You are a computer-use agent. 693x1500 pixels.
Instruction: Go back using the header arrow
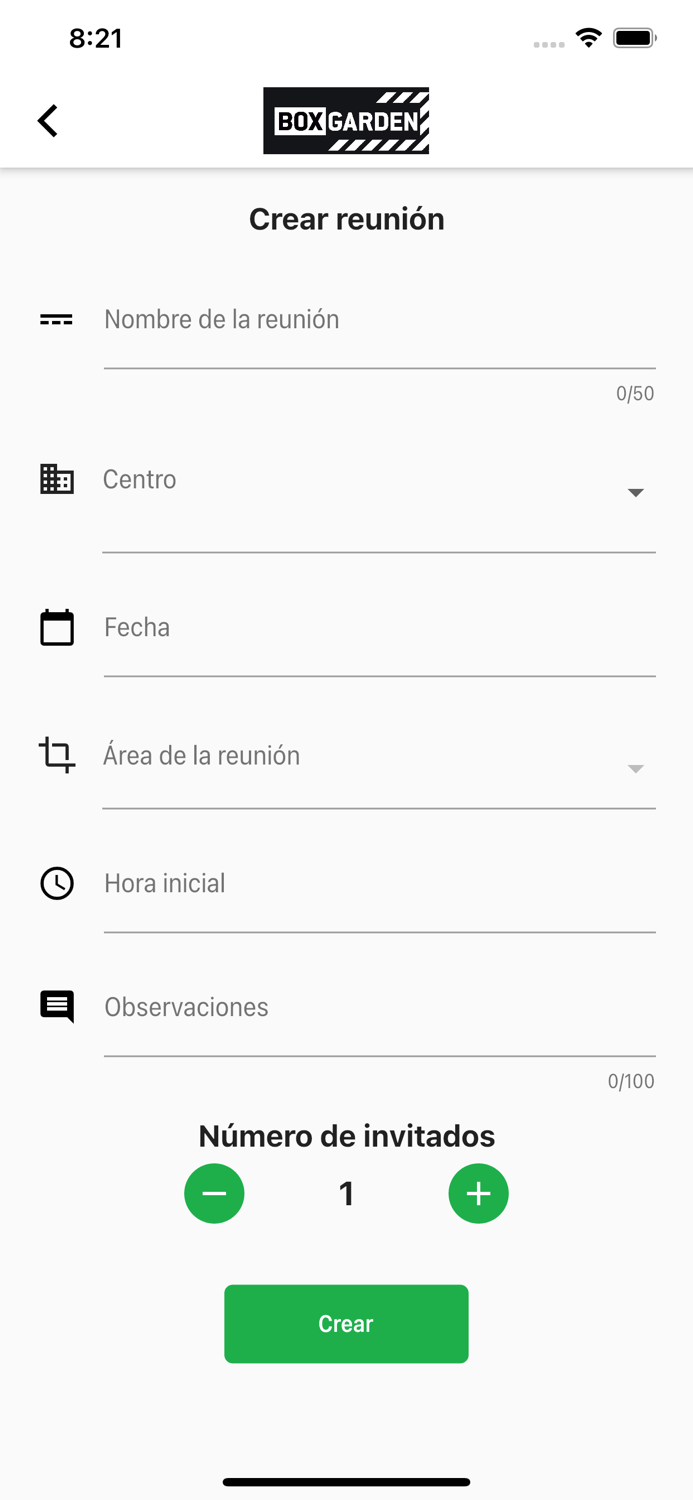click(47, 121)
